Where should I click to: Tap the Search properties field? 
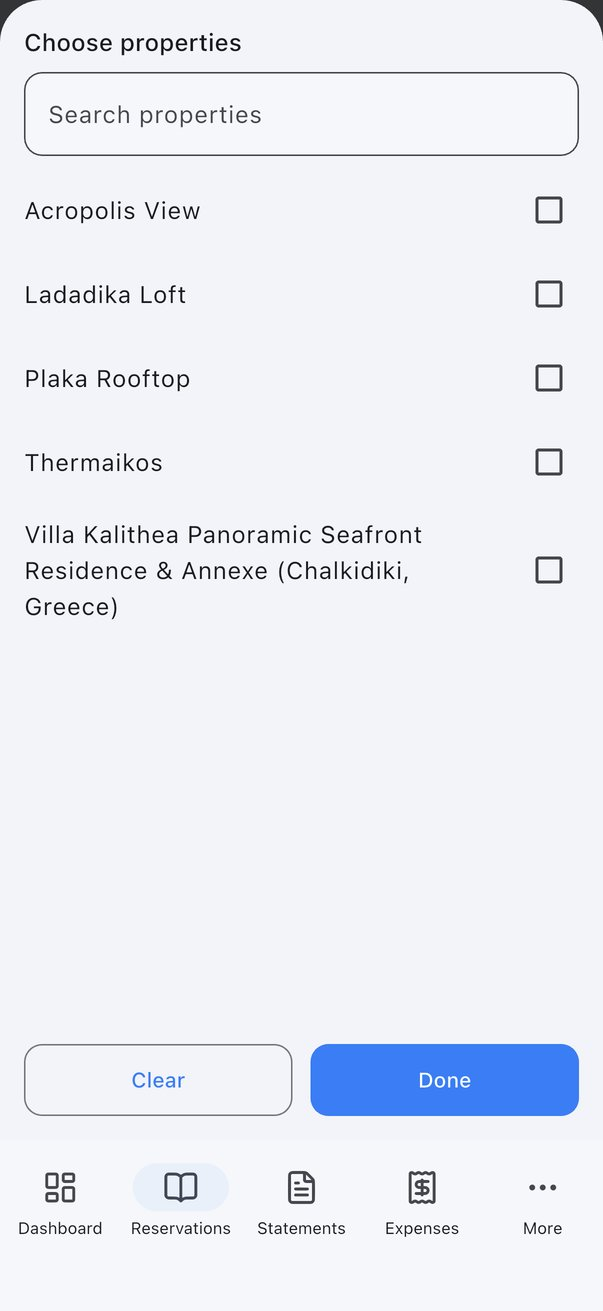301,114
